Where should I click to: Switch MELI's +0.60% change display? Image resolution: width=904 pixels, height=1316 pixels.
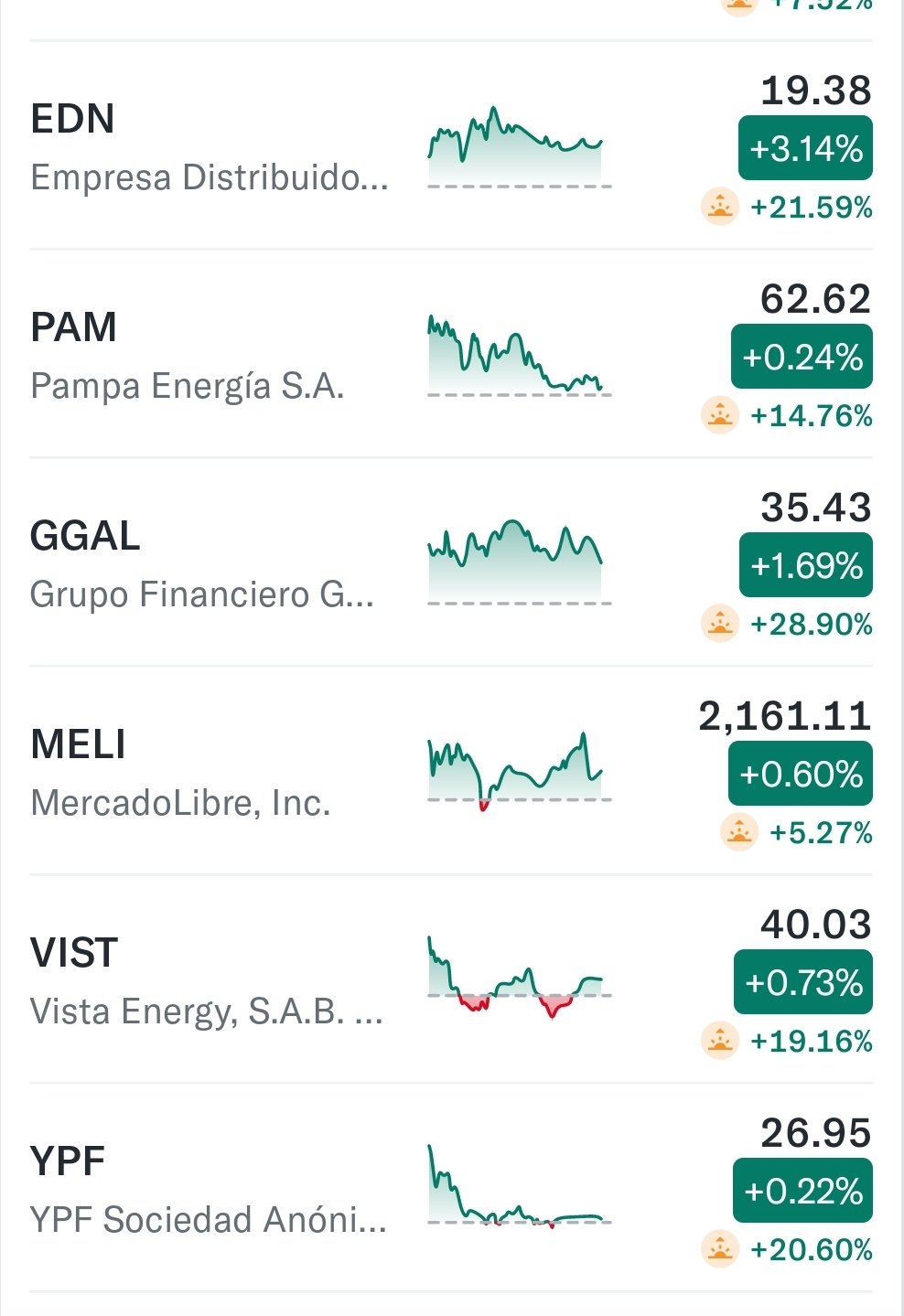pos(800,774)
